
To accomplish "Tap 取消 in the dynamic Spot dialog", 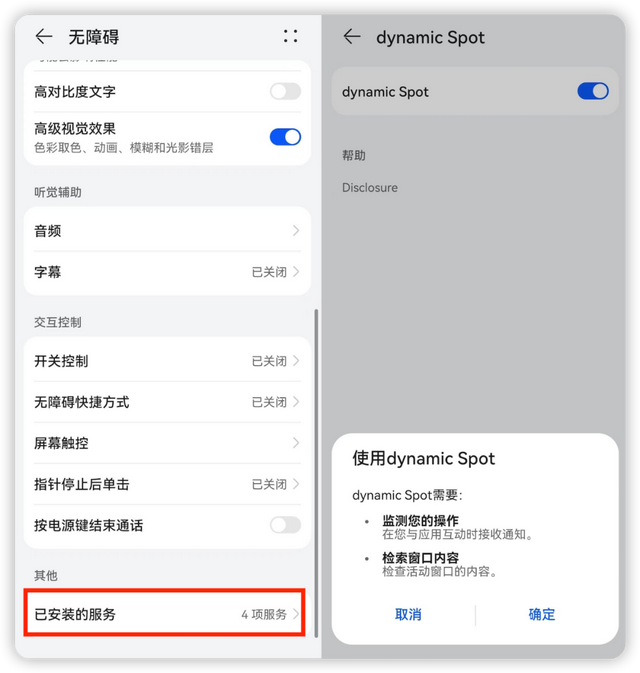I will click(408, 615).
